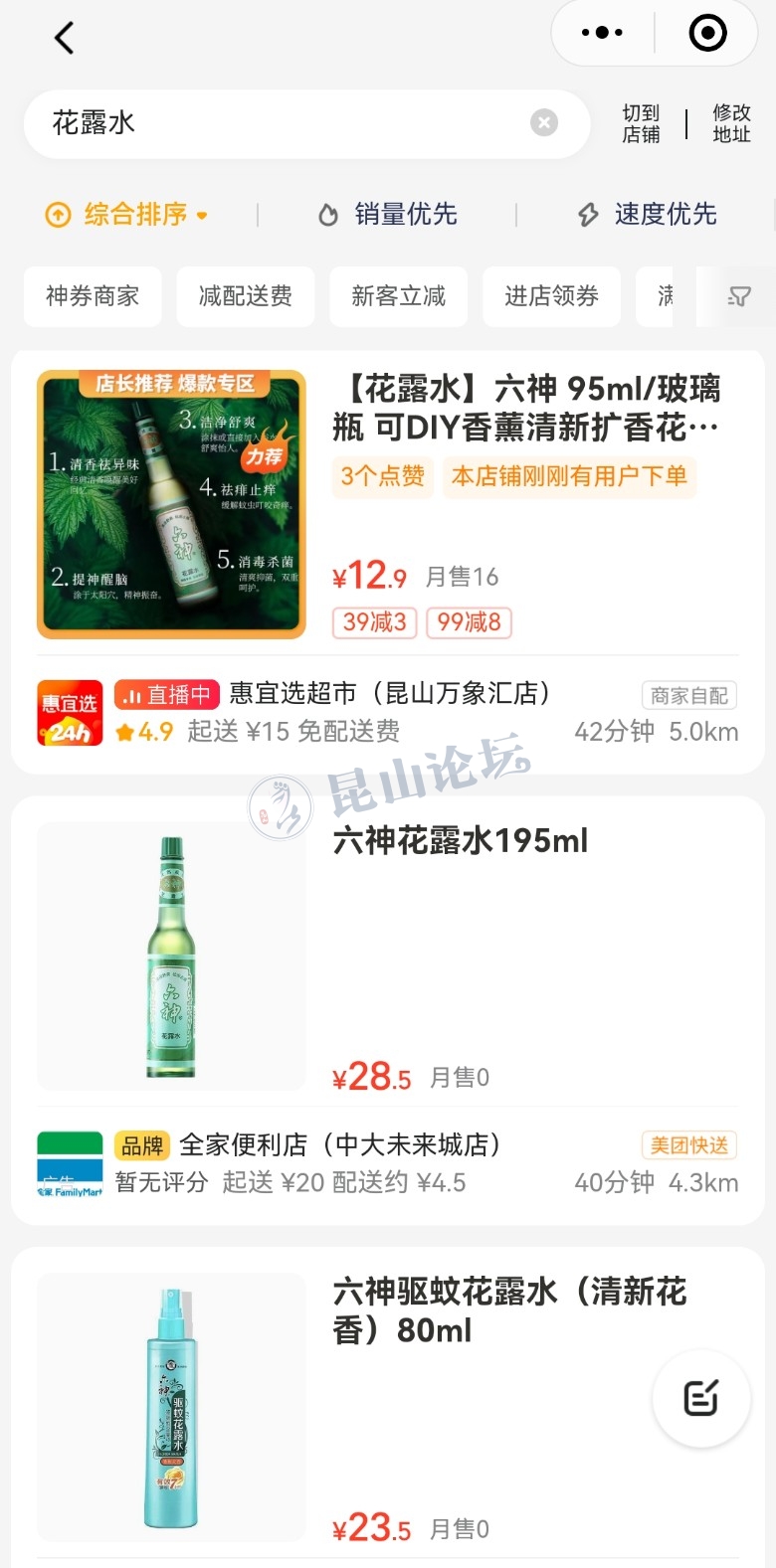
Task: Open the 六神 95ml 玻璃瓶 product
Action: click(525, 408)
